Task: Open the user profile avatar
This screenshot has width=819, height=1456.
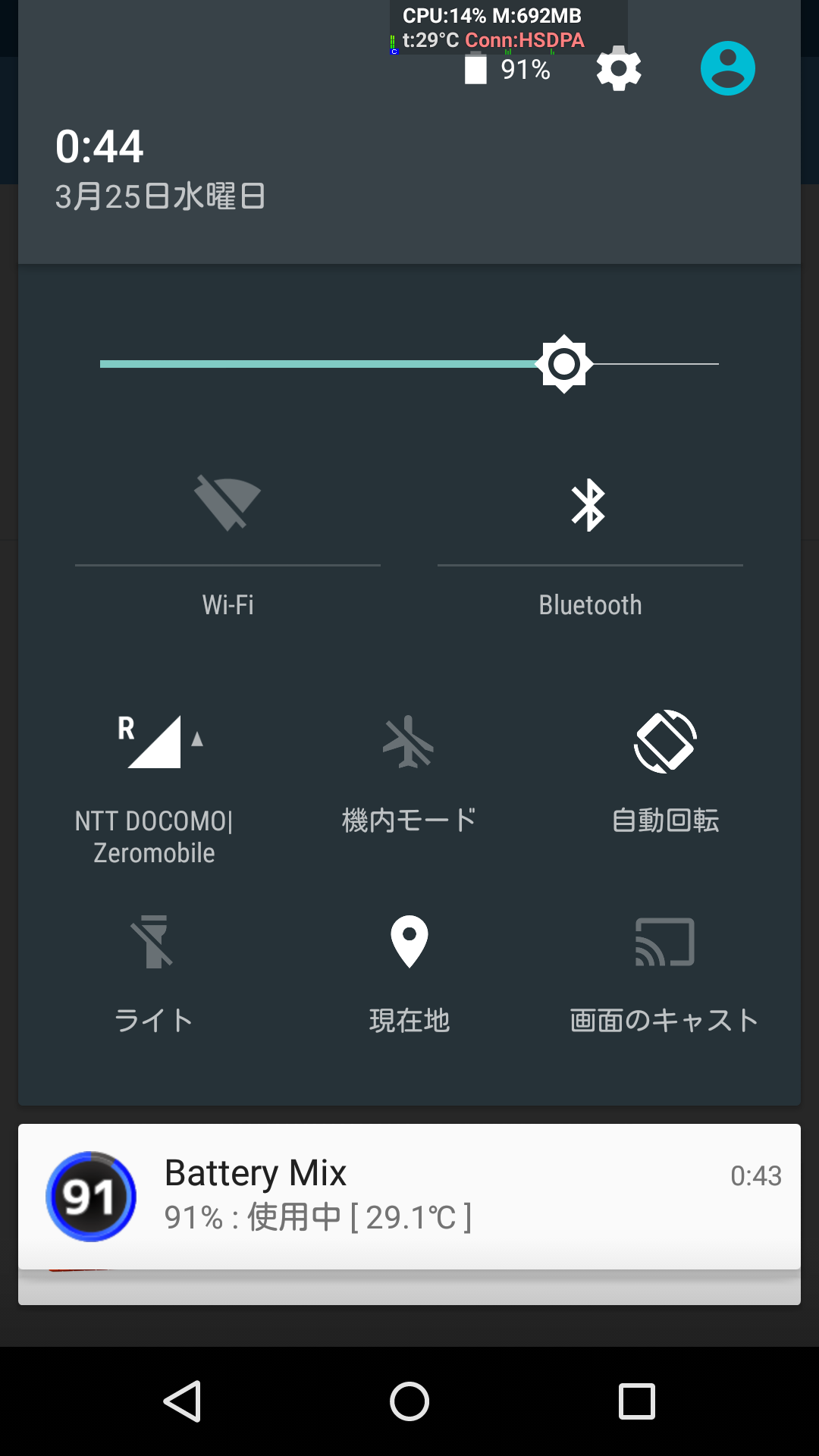Action: pos(727,68)
